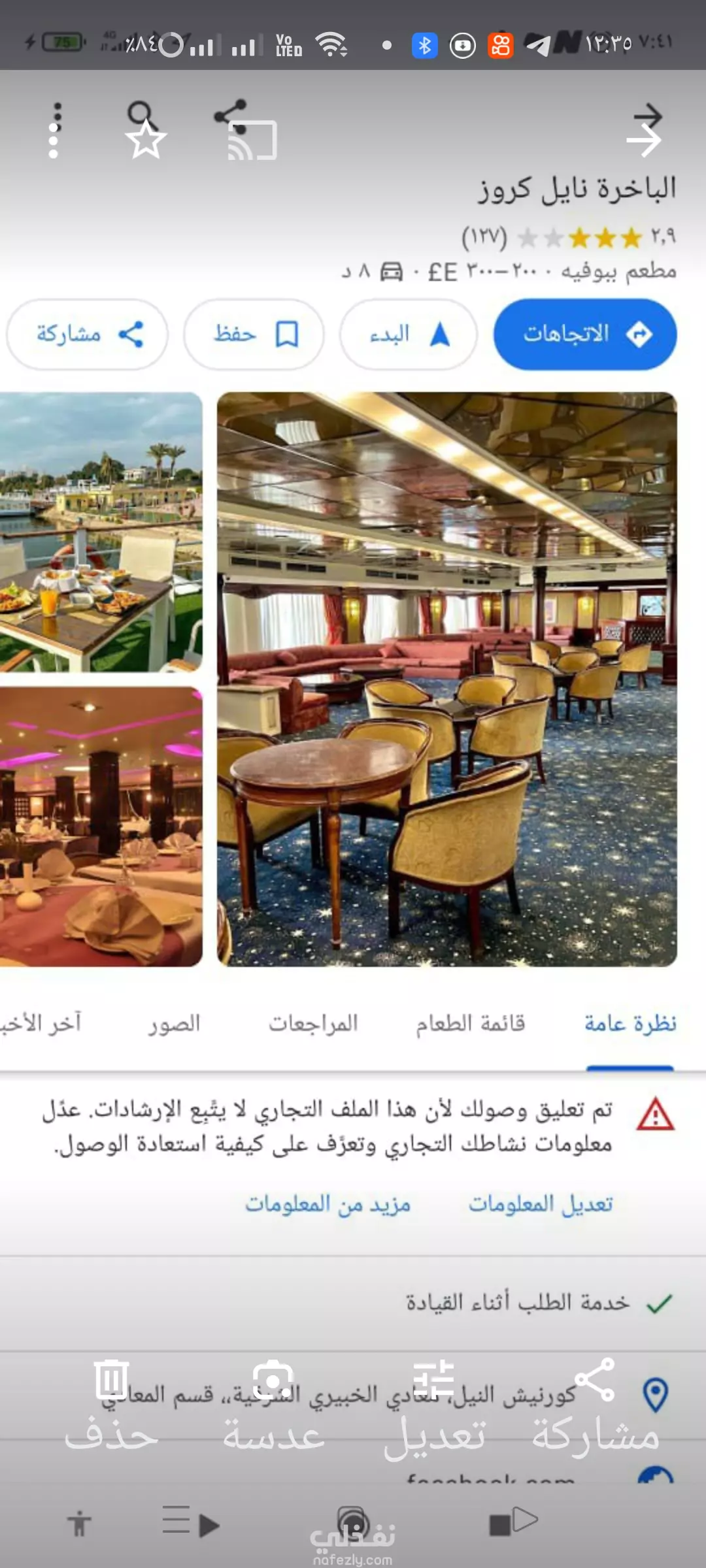Viewport: 706px width, 1568px height.
Task: Select the نظرة عامة overview tab
Action: click(x=630, y=1023)
